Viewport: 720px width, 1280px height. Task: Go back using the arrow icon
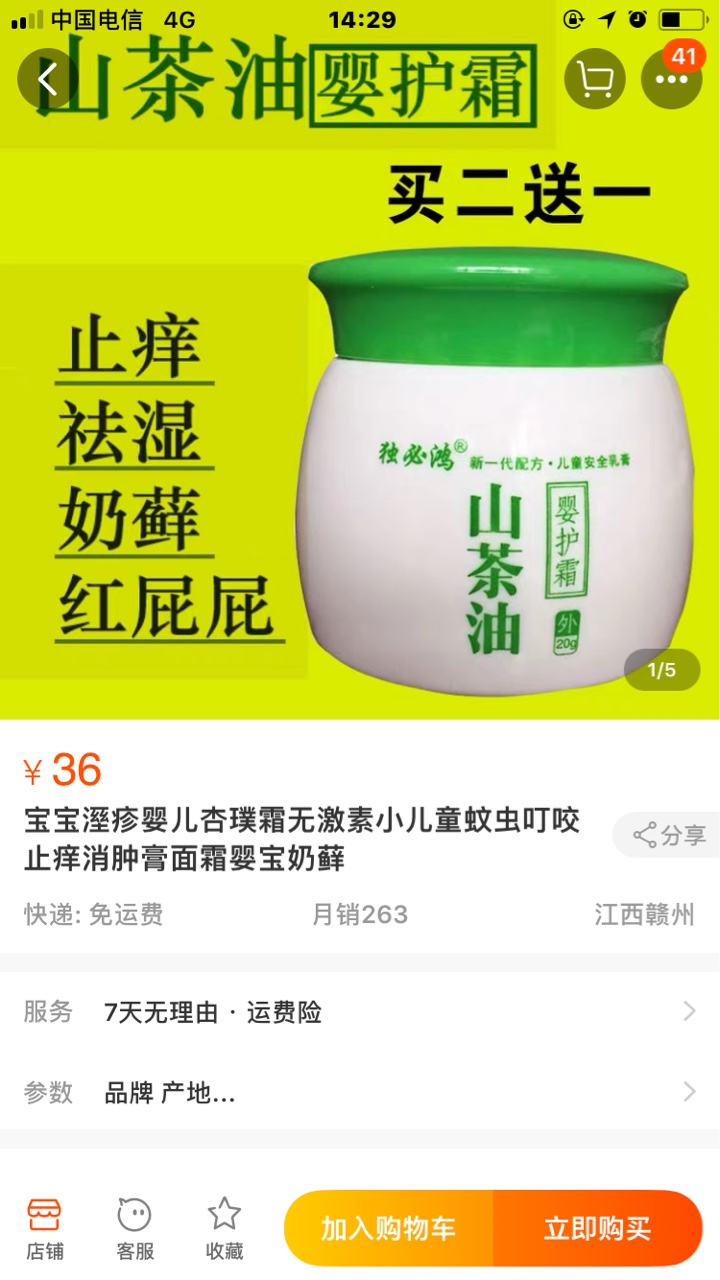tap(48, 79)
